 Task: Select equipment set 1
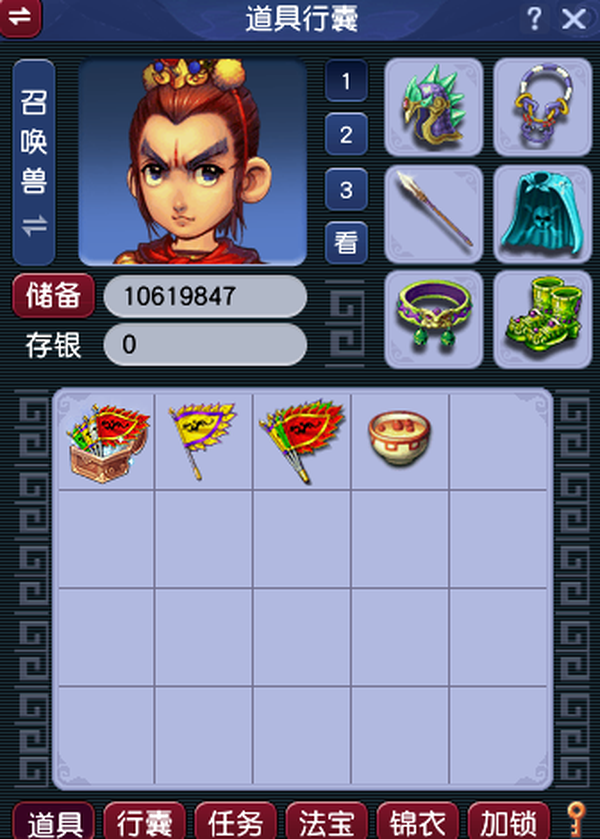(346, 82)
